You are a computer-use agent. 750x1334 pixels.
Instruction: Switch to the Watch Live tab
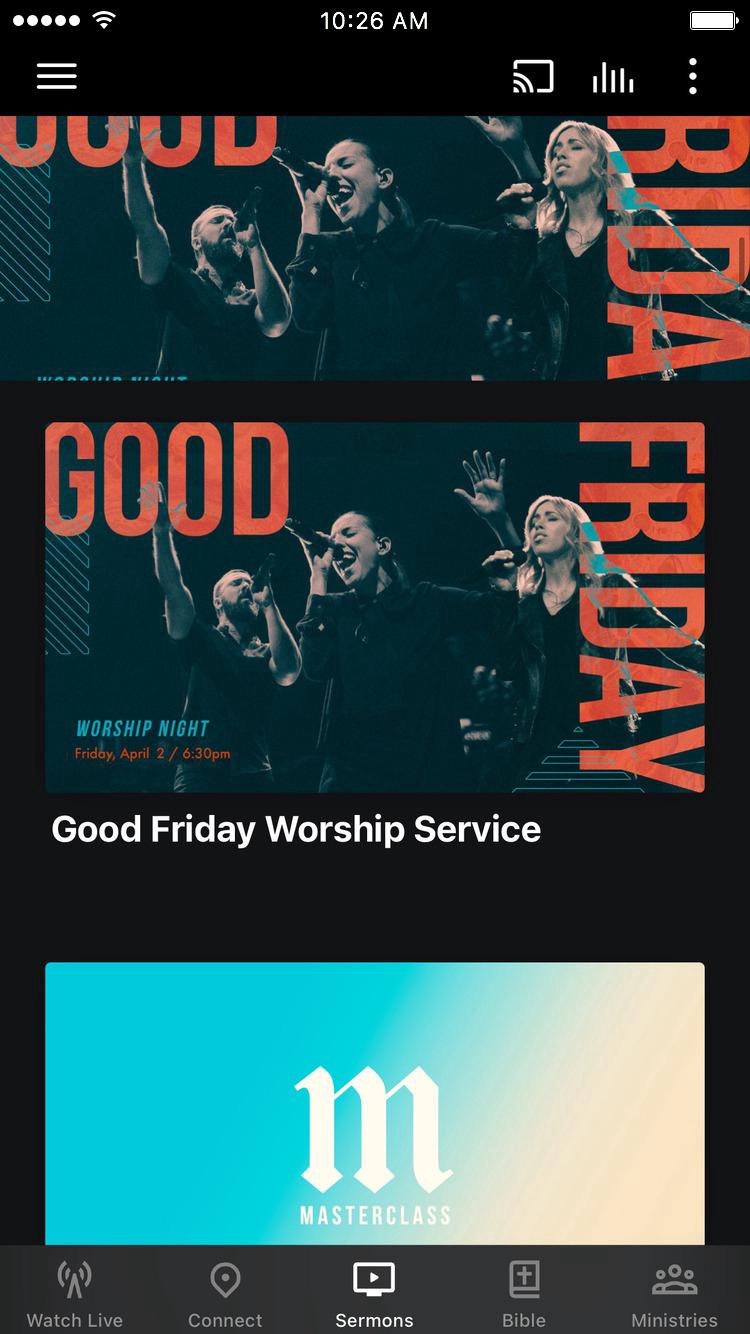click(75, 1294)
